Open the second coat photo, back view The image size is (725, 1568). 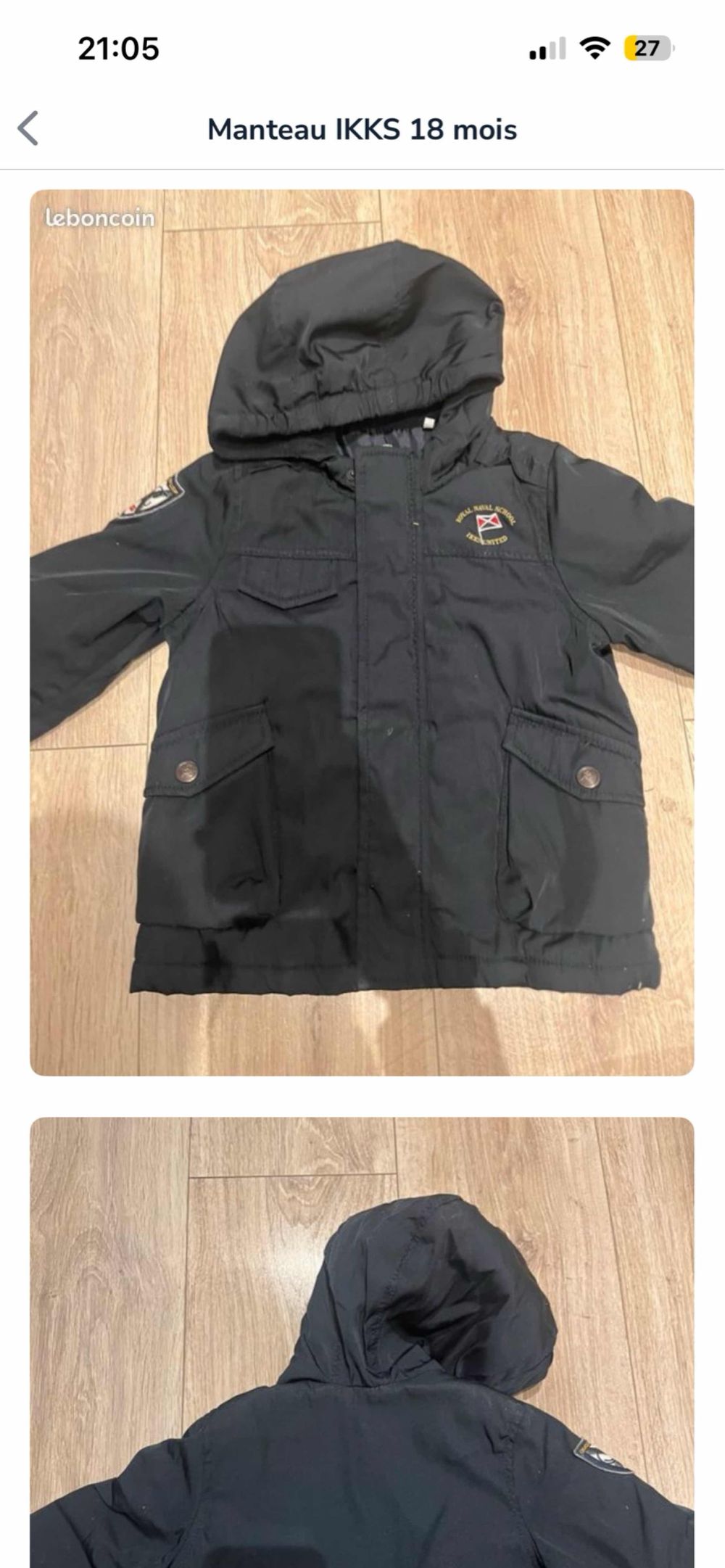tap(362, 1342)
